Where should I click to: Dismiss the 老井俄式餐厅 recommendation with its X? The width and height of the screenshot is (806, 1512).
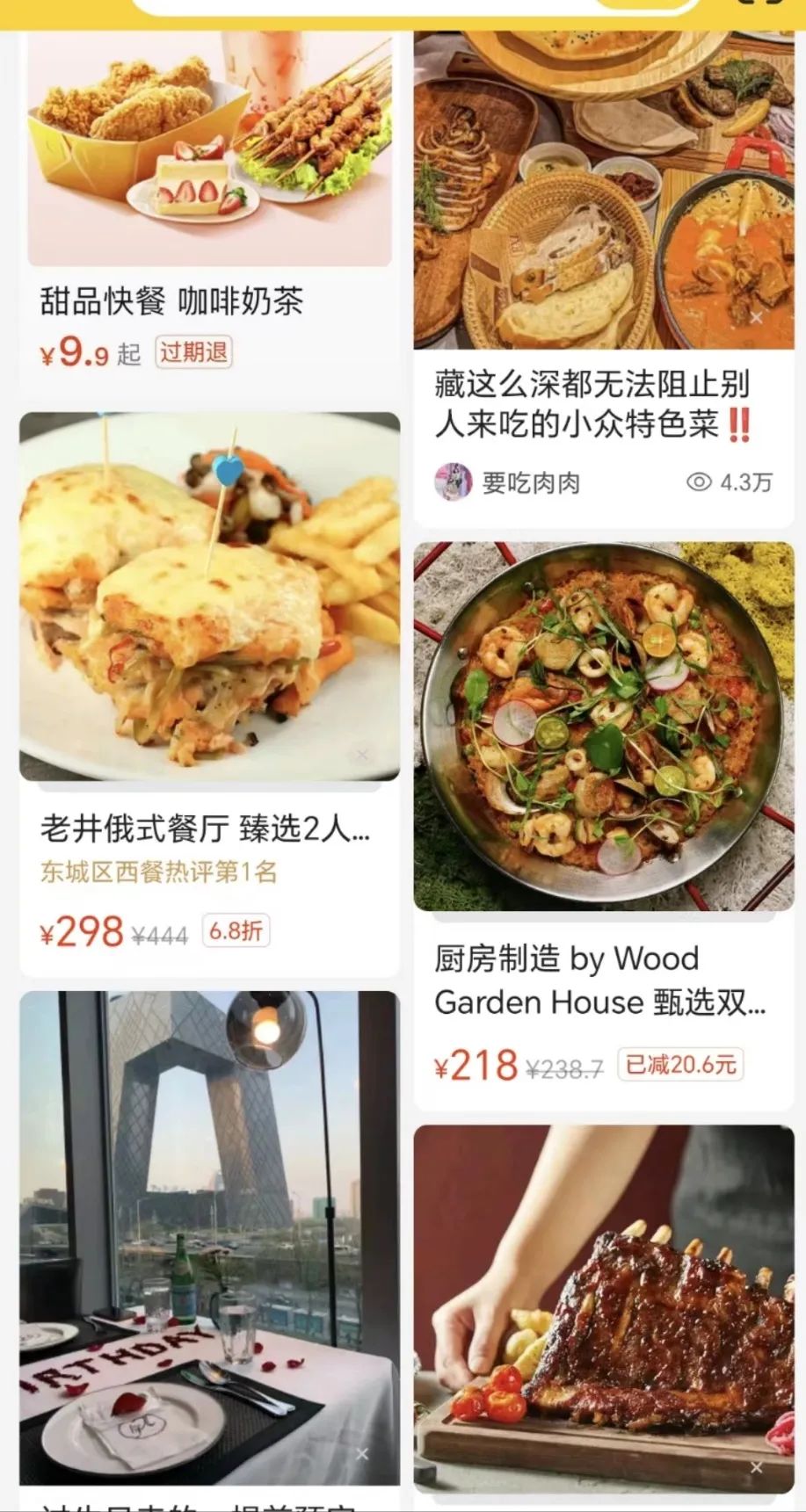click(362, 755)
